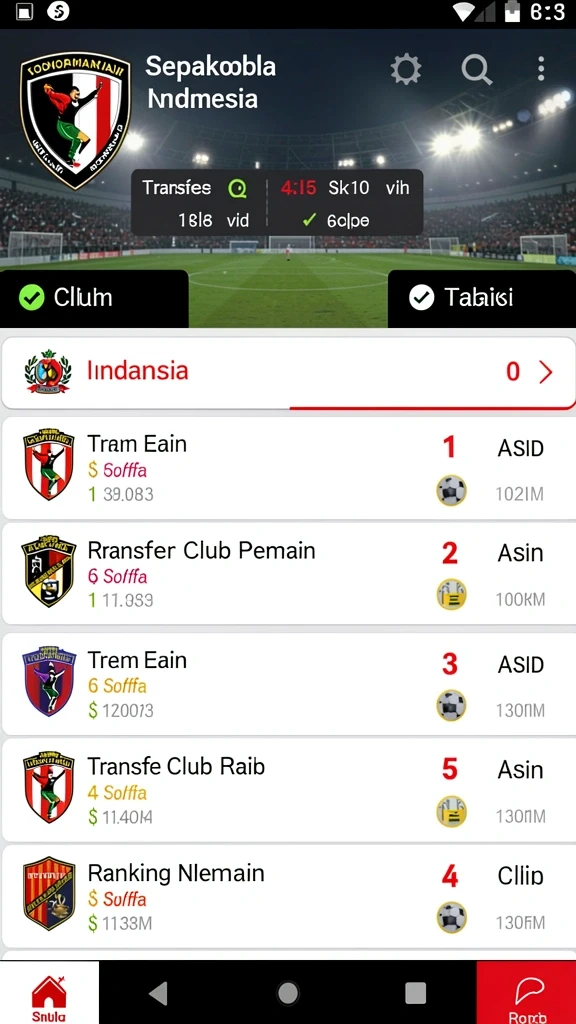576x1024 pixels.
Task: Tap the system home circle button
Action: (x=288, y=993)
